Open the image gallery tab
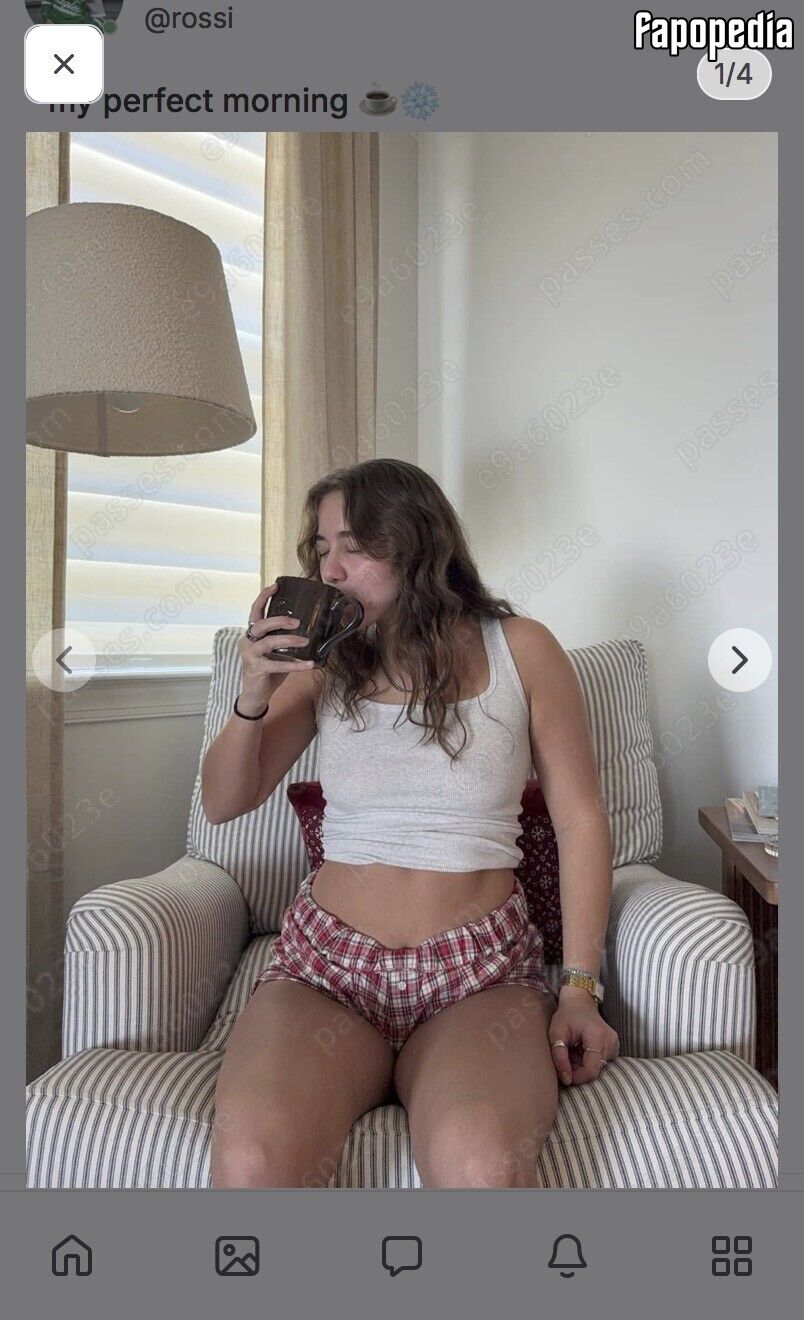 pos(237,1256)
